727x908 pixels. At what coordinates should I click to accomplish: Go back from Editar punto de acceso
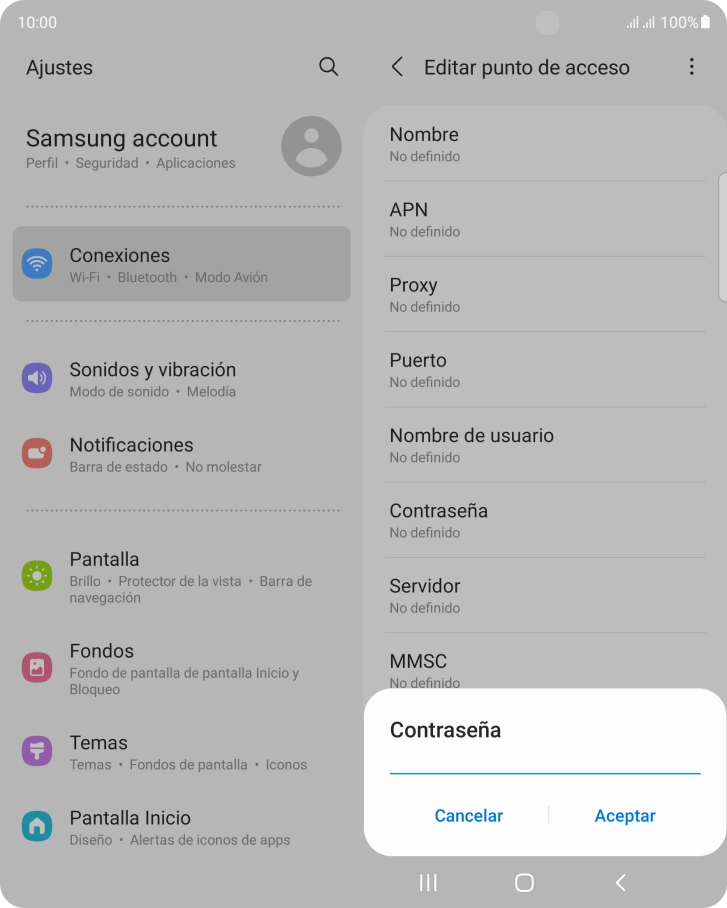point(397,67)
